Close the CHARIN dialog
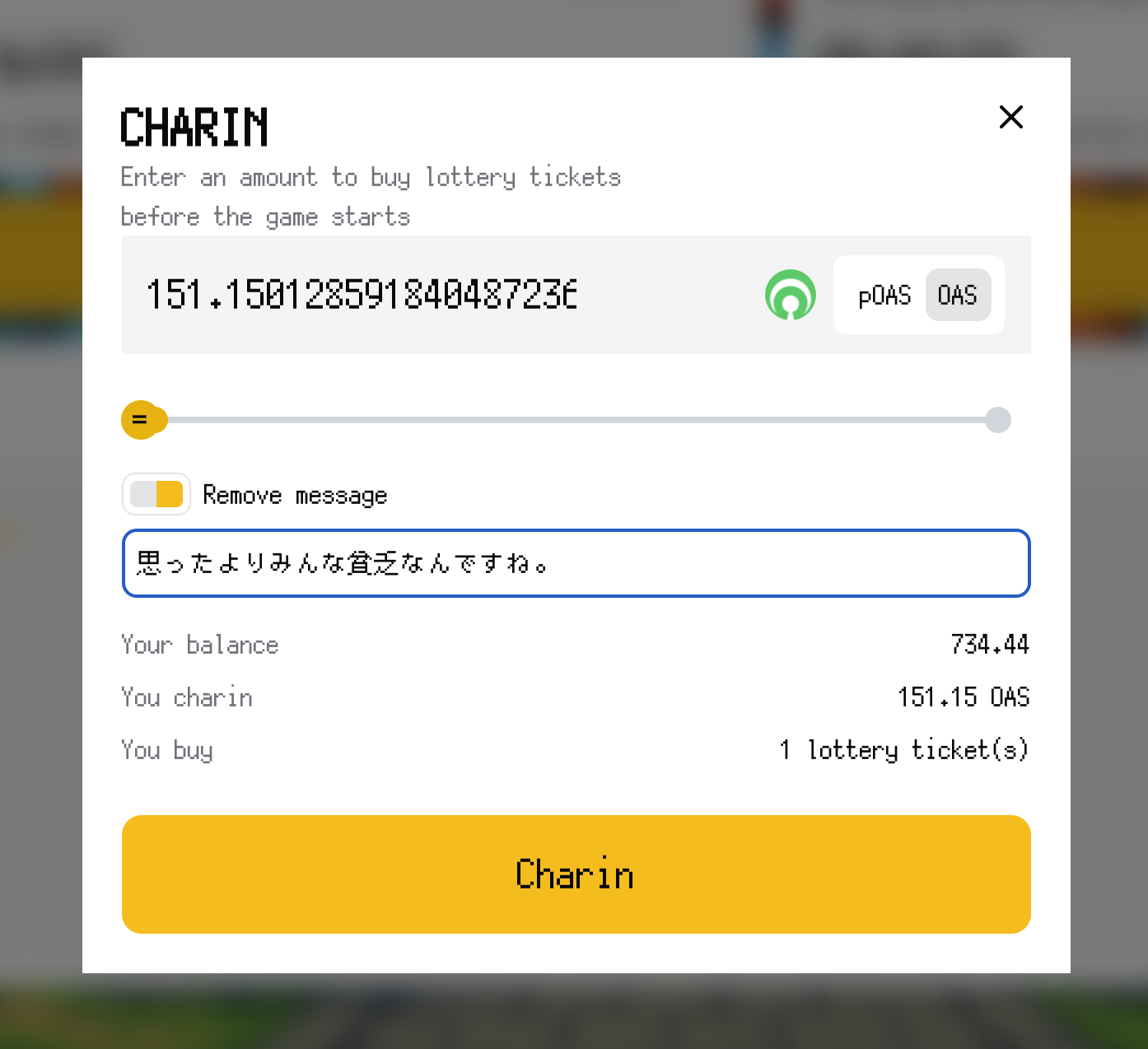Image resolution: width=1148 pixels, height=1049 pixels. click(x=1010, y=117)
